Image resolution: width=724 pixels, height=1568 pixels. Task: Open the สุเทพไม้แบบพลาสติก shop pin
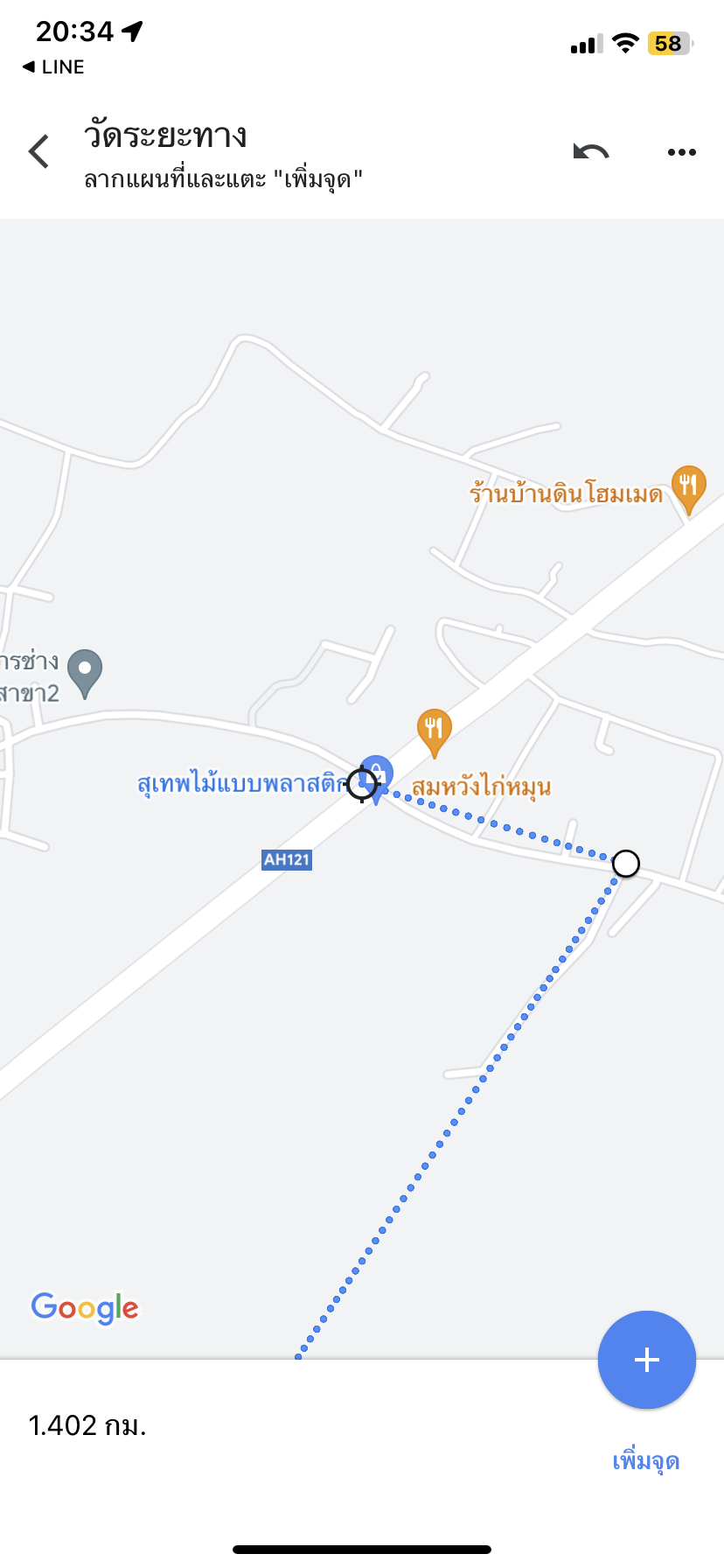(377, 777)
